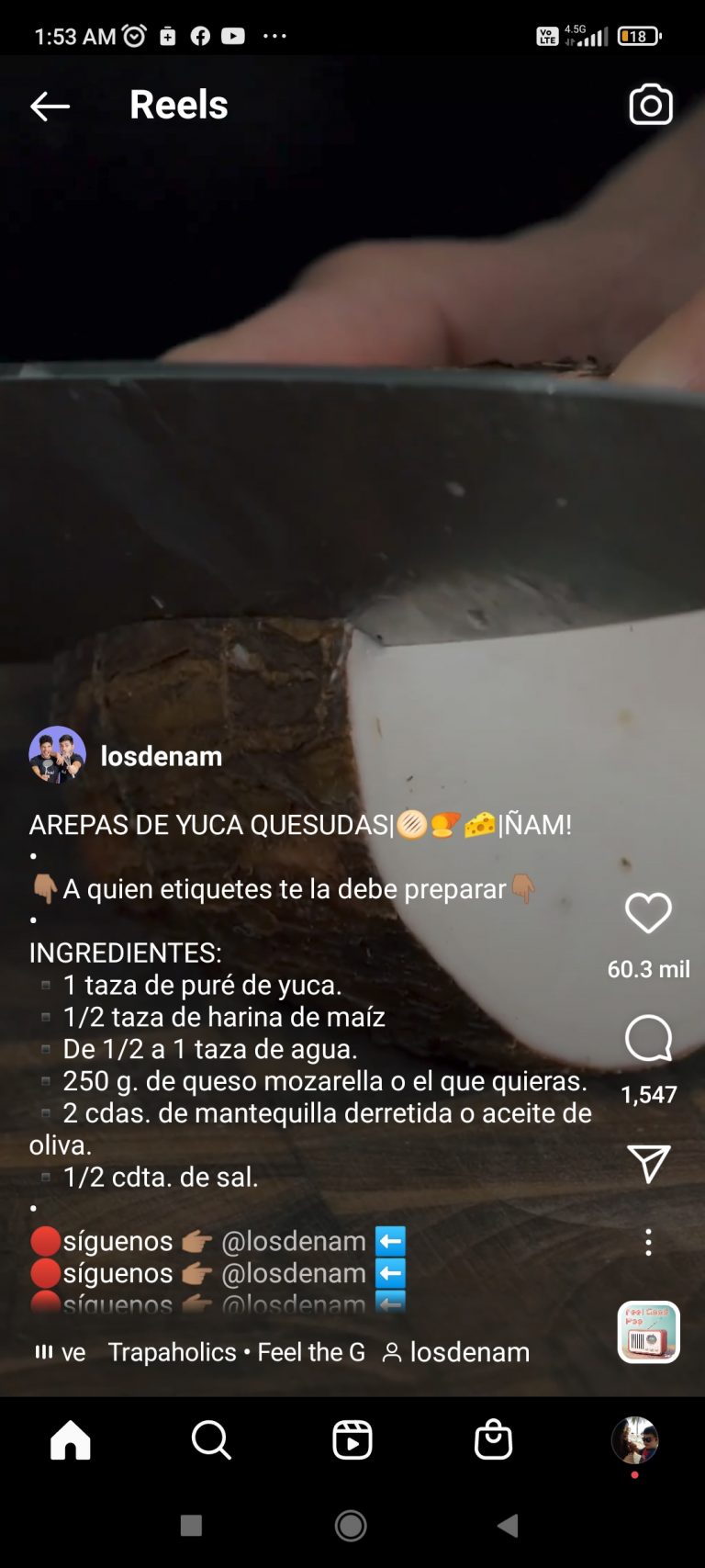The width and height of the screenshot is (705, 1568).
Task: Open the losdenam profile picture
Action: [57, 755]
